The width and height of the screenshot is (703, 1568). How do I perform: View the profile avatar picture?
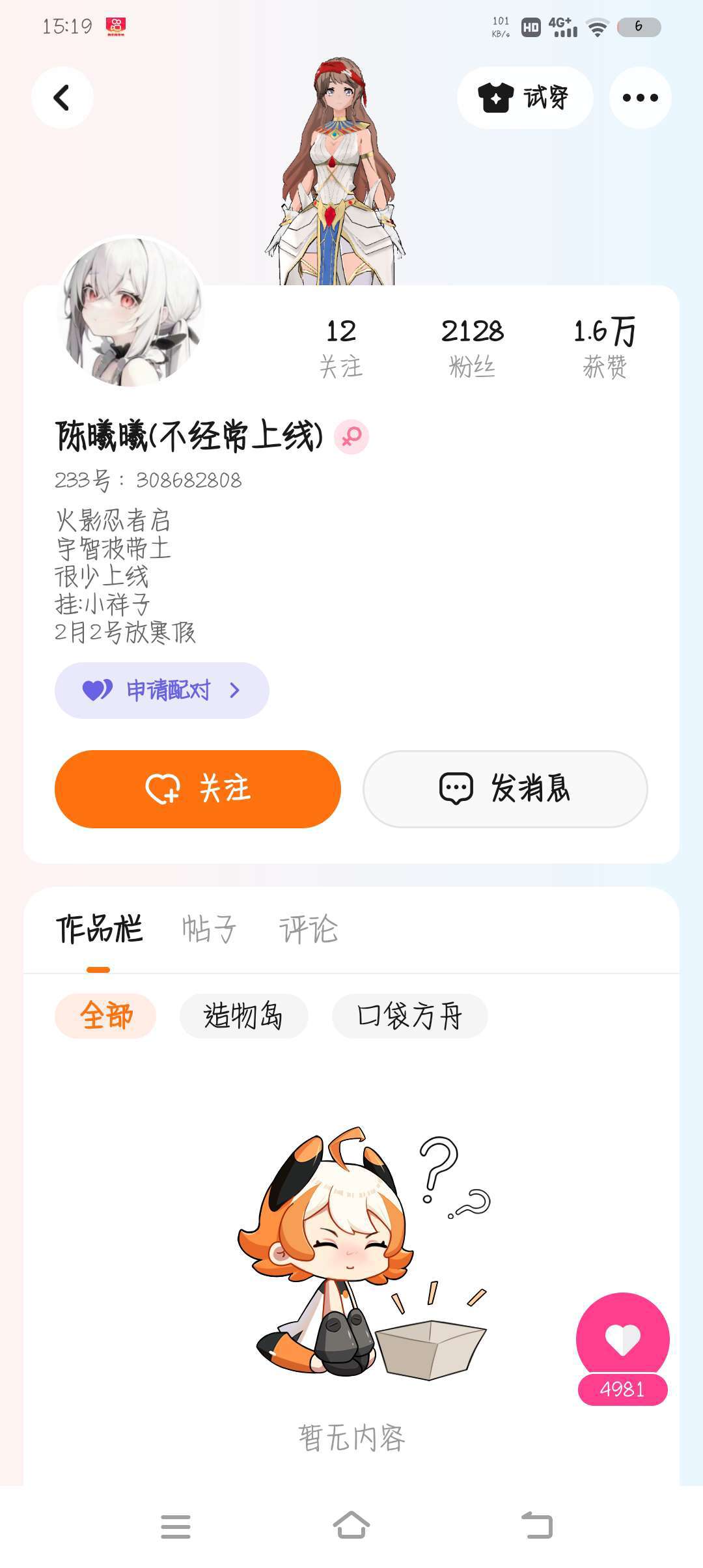(131, 311)
